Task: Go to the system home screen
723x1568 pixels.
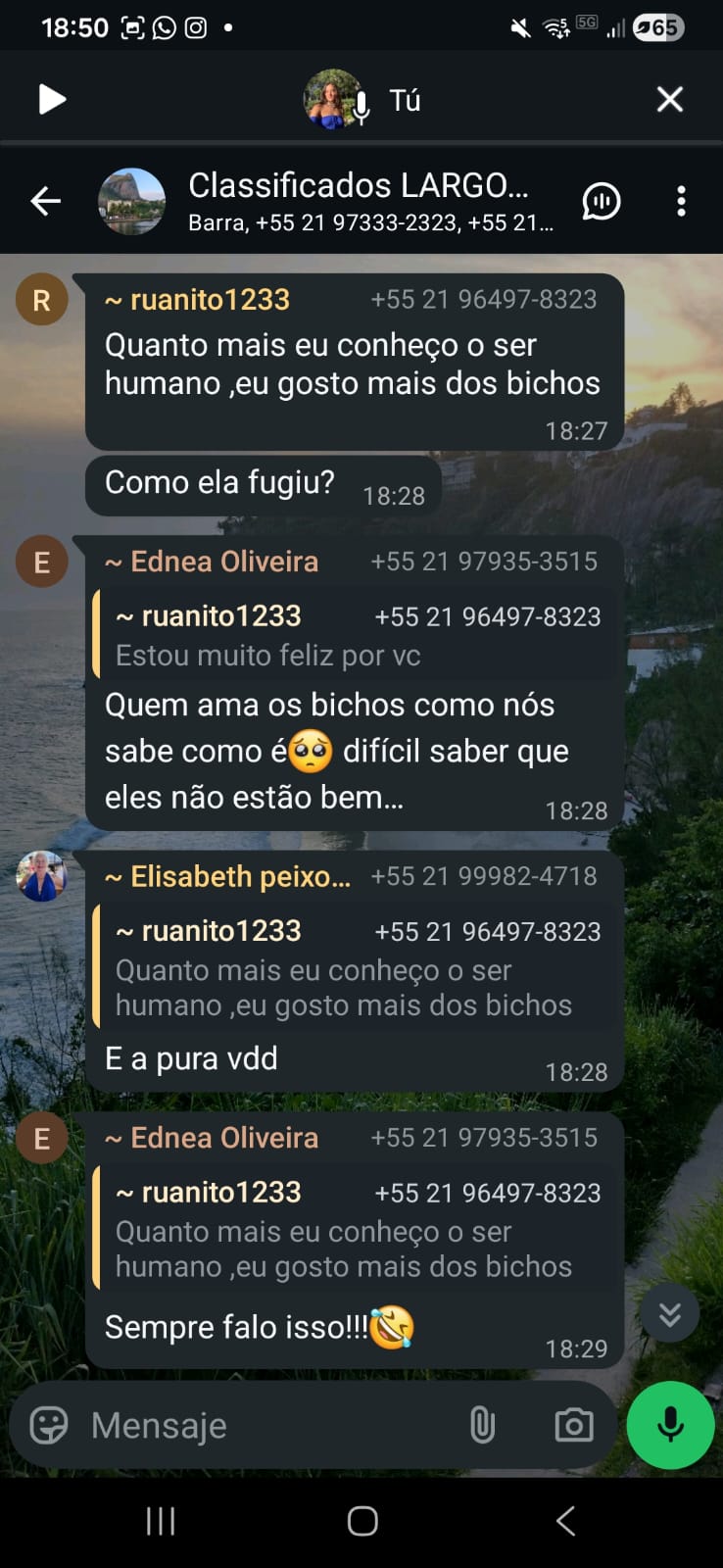Action: [x=362, y=1521]
